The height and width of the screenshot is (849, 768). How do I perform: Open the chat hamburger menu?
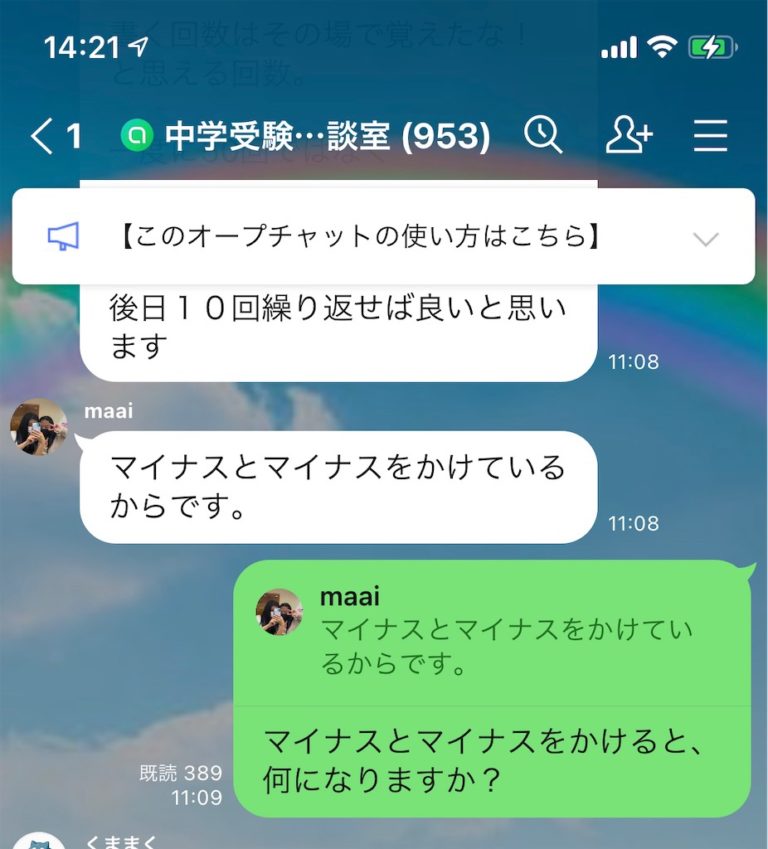tap(710, 136)
